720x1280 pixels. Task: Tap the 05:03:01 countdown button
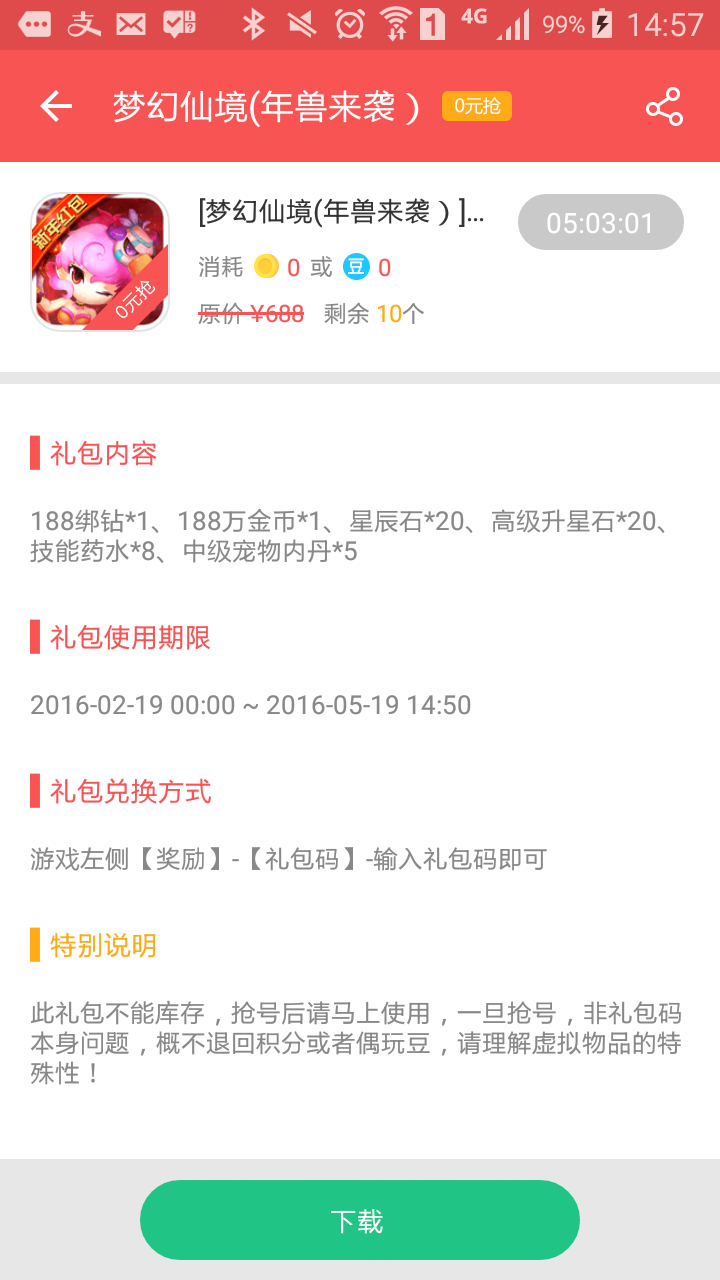pos(600,222)
